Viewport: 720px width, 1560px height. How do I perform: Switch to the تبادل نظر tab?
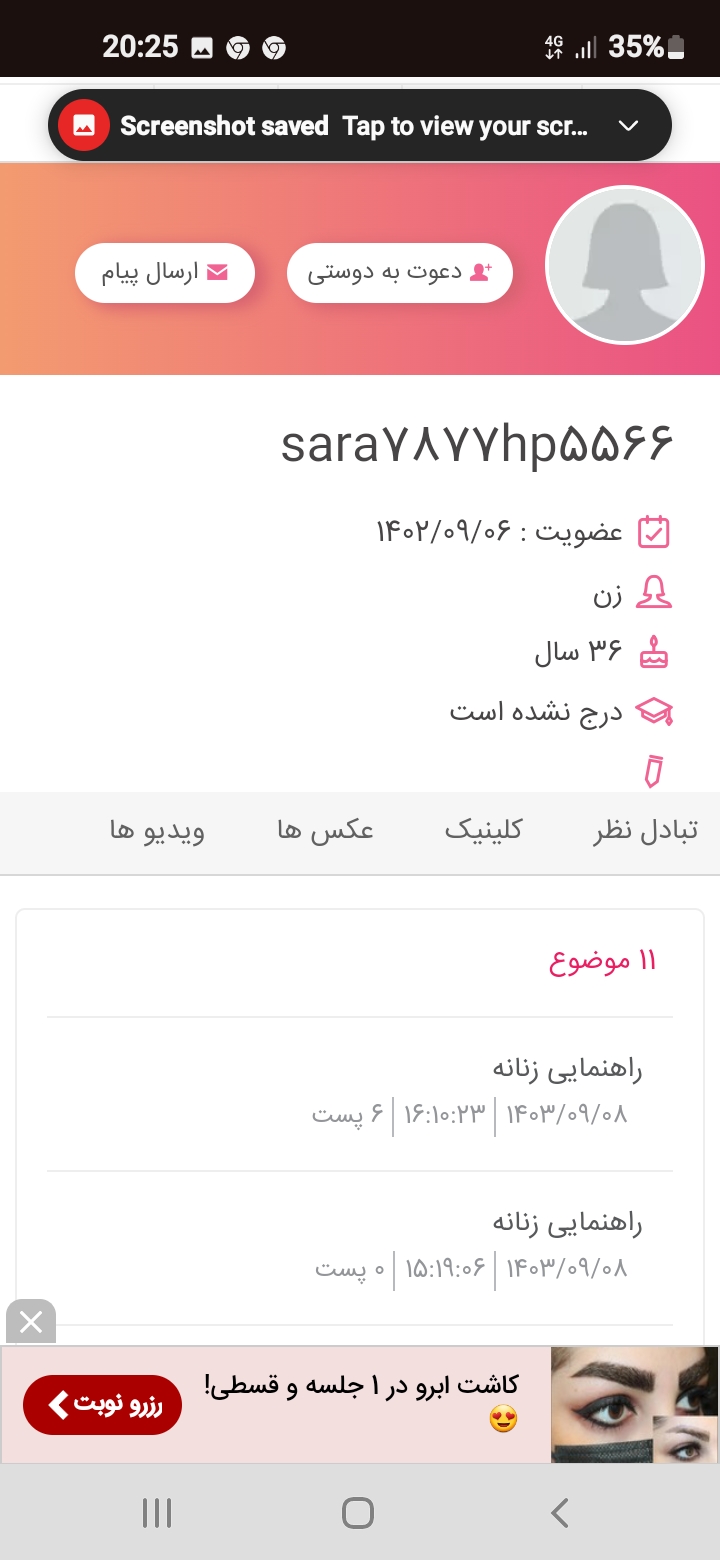646,831
